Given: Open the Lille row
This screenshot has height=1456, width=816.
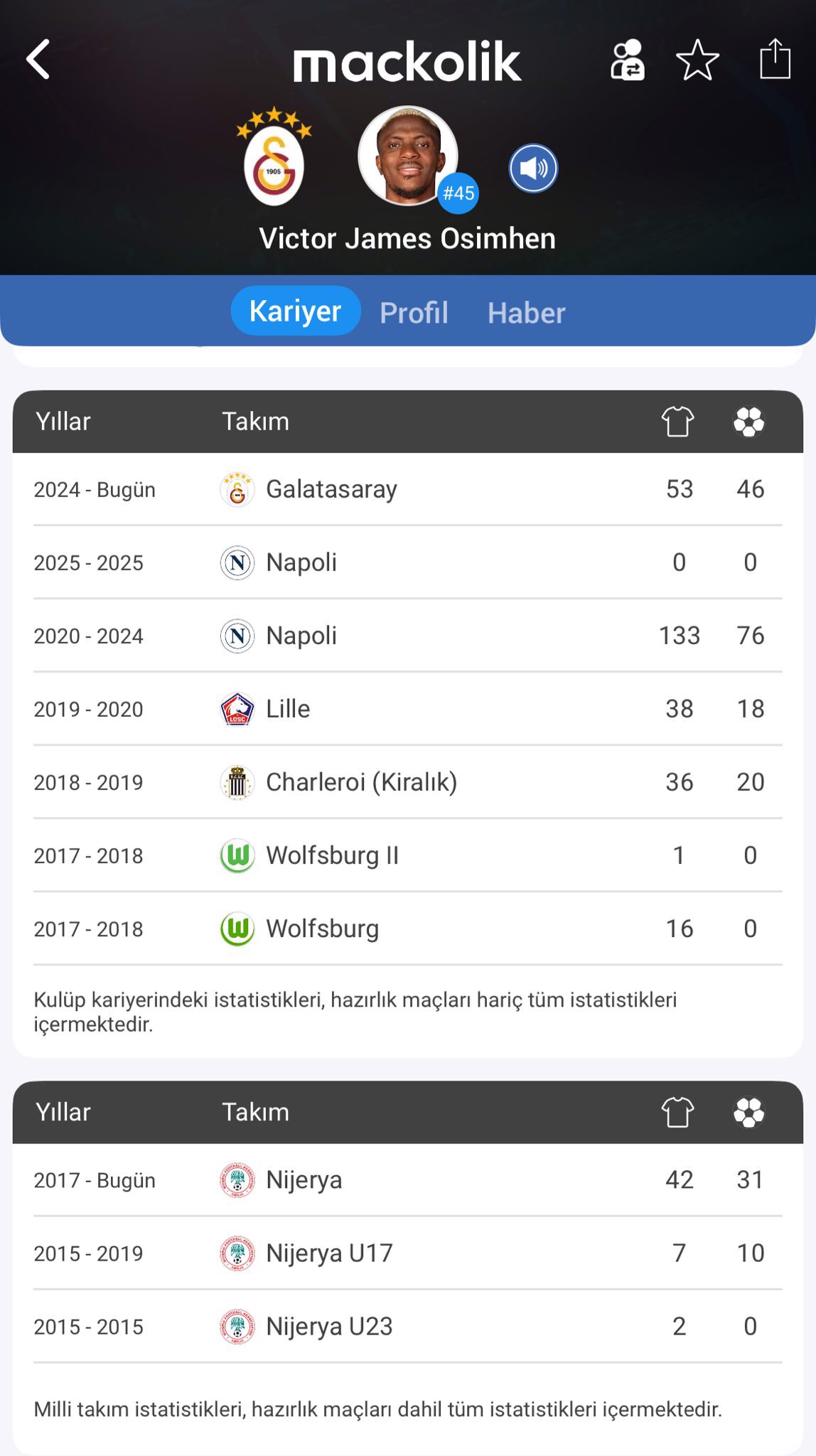Looking at the screenshot, I should click(407, 709).
